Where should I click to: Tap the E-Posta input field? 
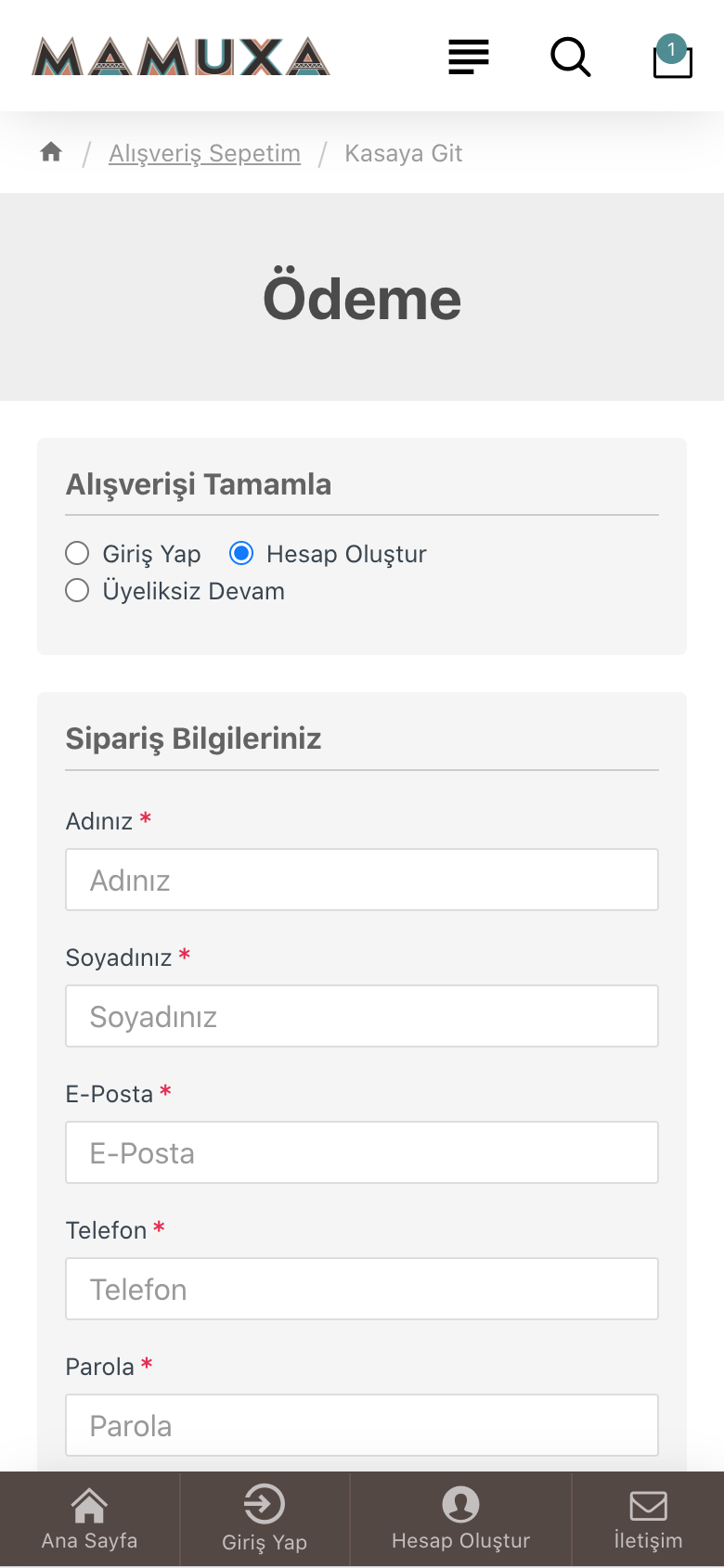[x=362, y=1152]
